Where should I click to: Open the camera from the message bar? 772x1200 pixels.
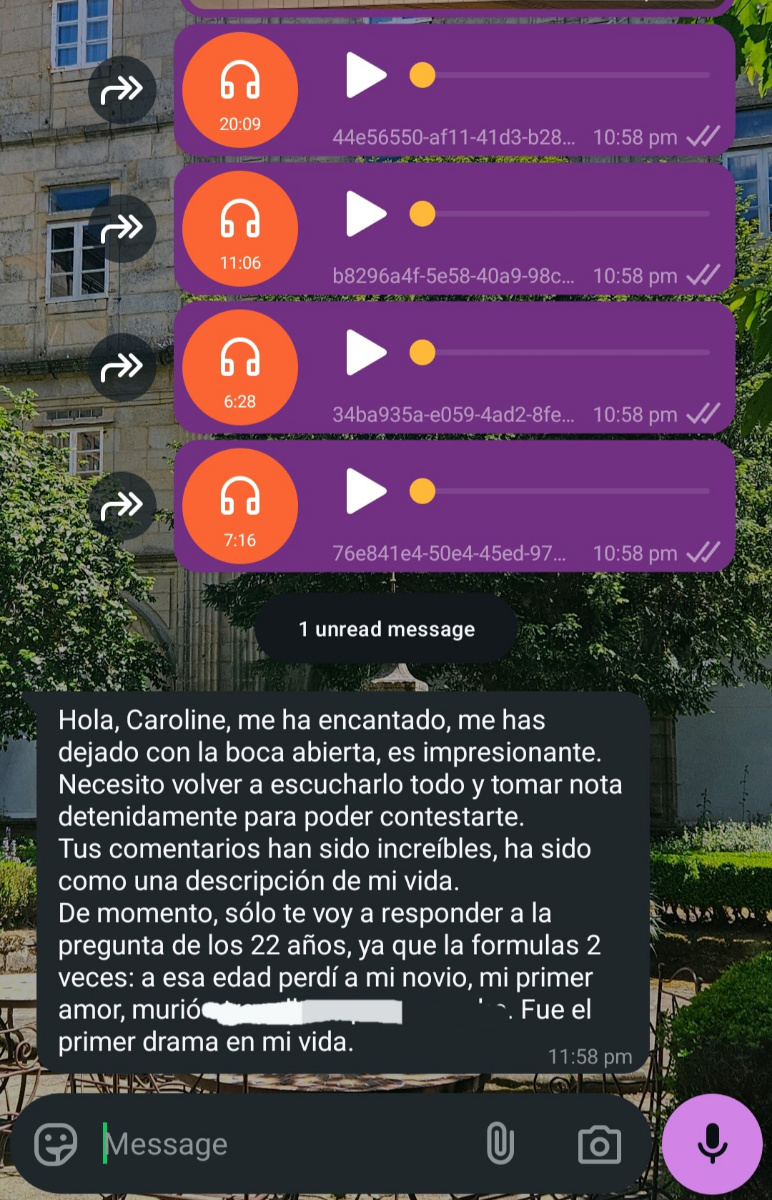click(x=599, y=1144)
